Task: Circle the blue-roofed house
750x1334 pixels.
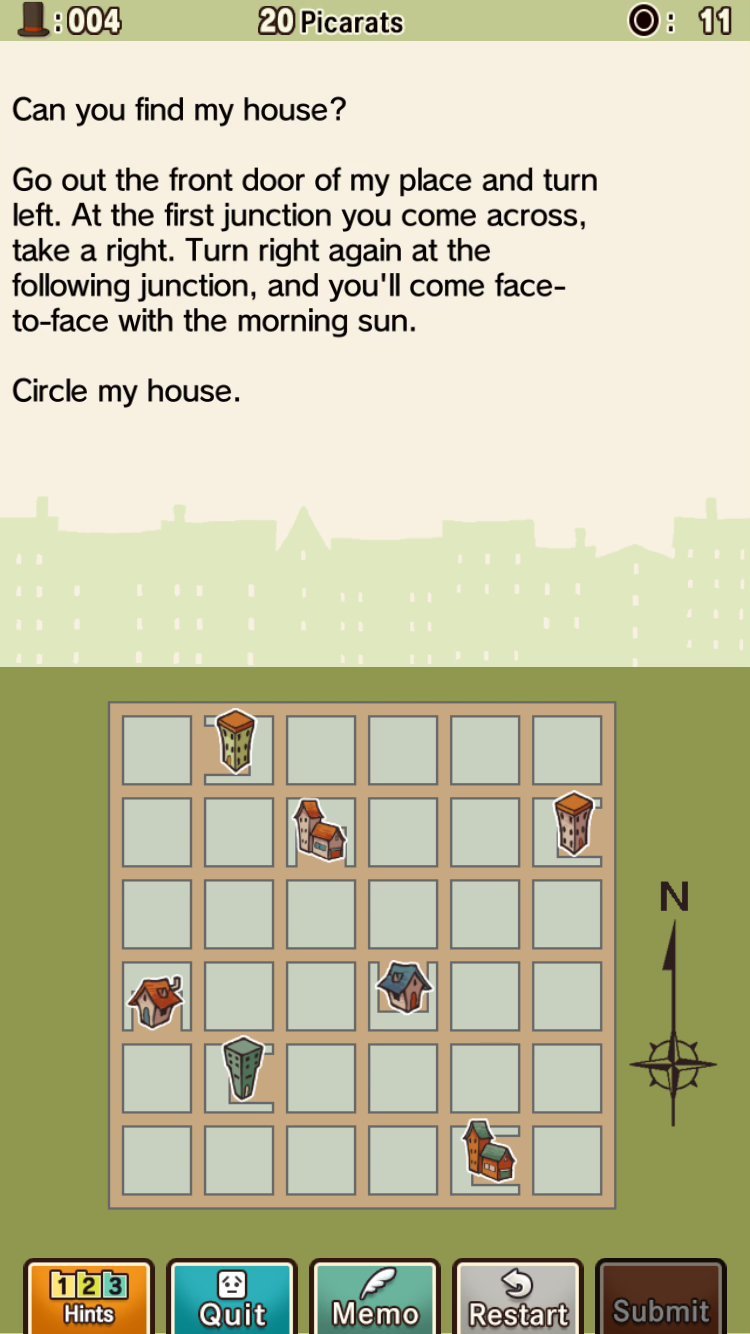Action: pos(404,987)
